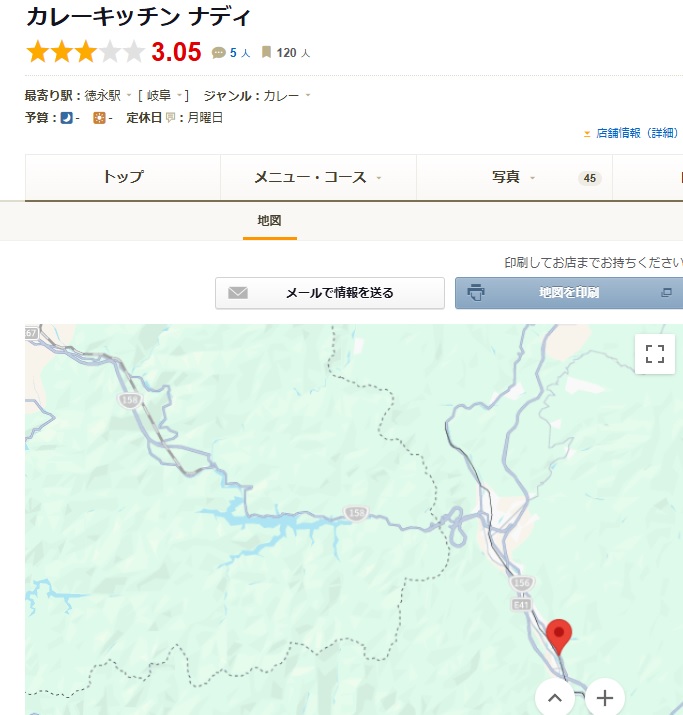
Task: Open the 店舗情報（詳細） link
Action: point(632,133)
